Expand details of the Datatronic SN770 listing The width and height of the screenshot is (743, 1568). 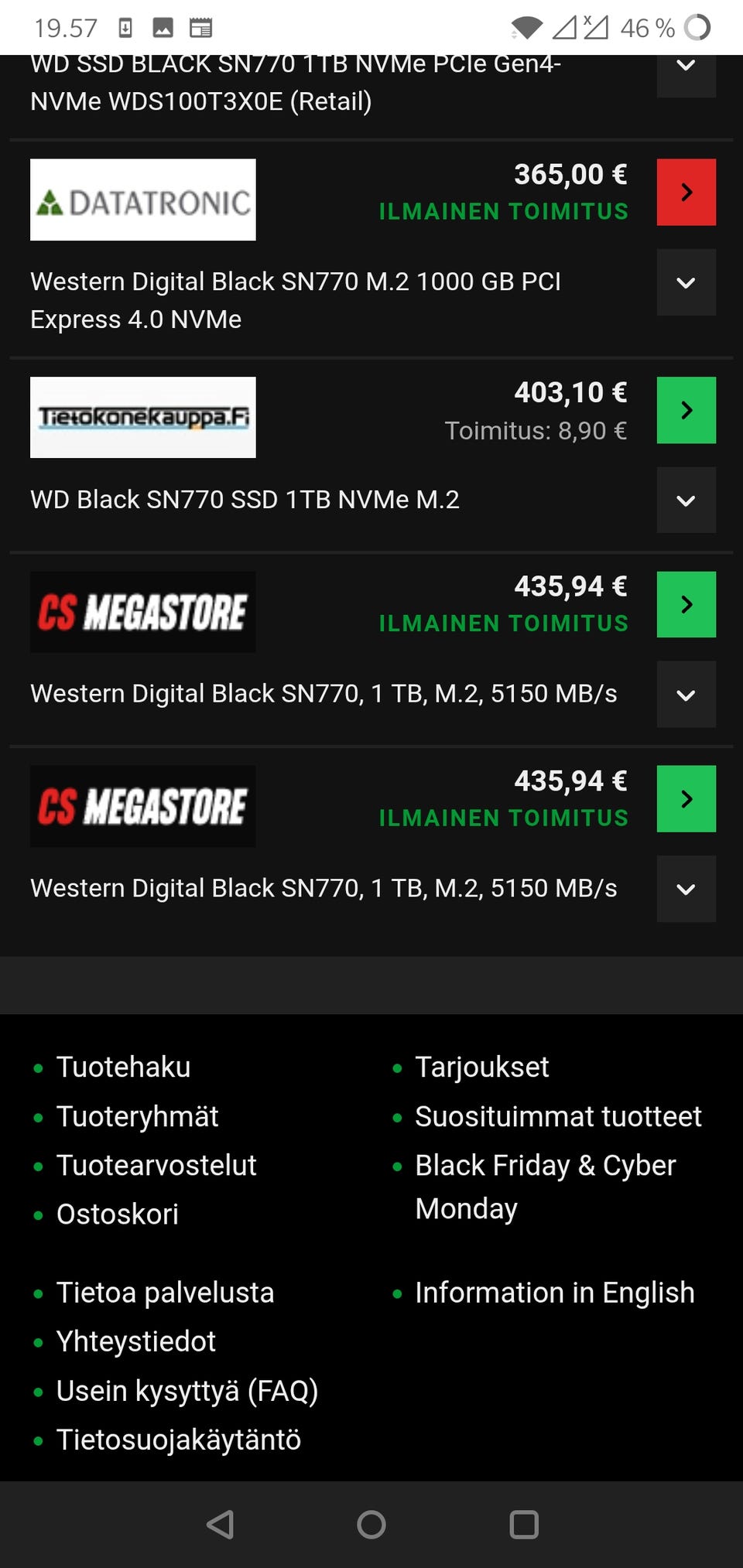tap(686, 282)
